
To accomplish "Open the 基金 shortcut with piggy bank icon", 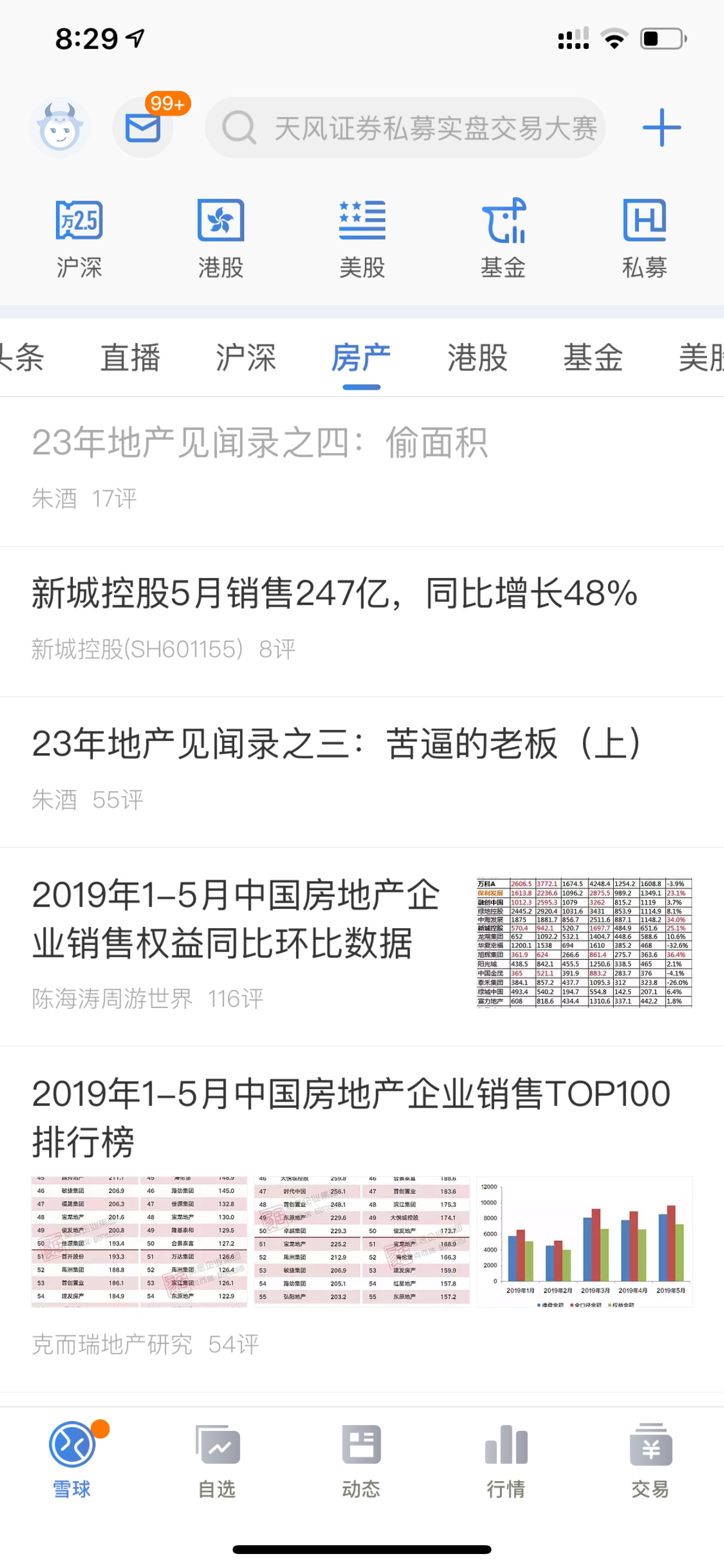I will click(x=503, y=239).
